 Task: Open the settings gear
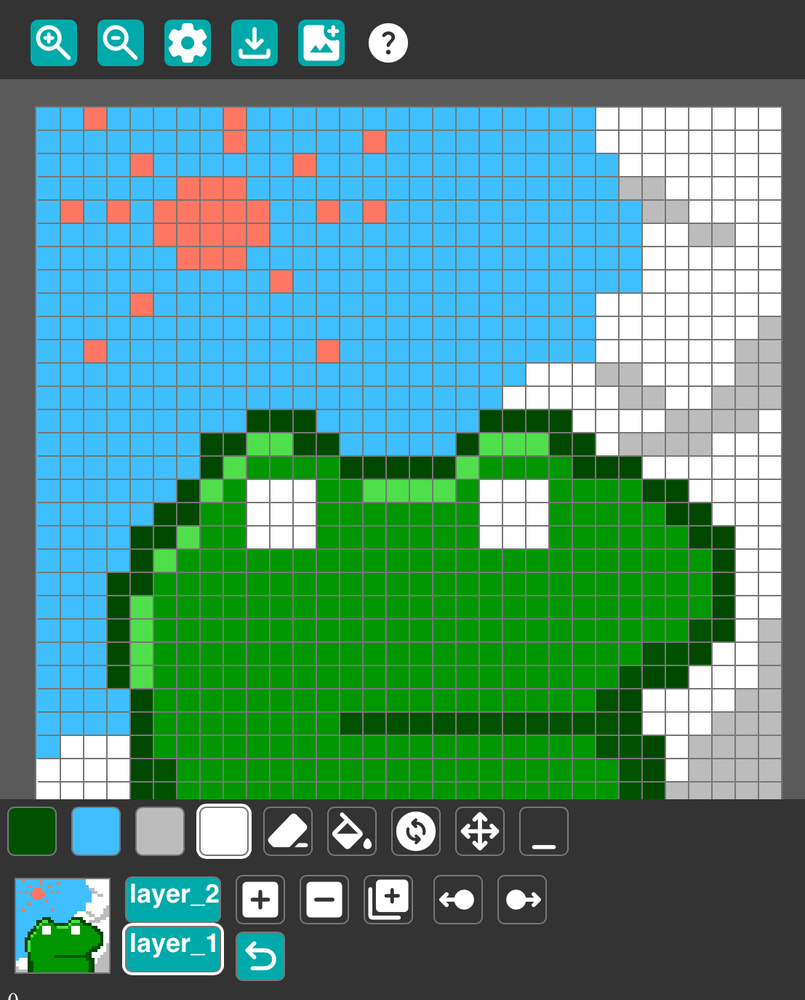187,43
